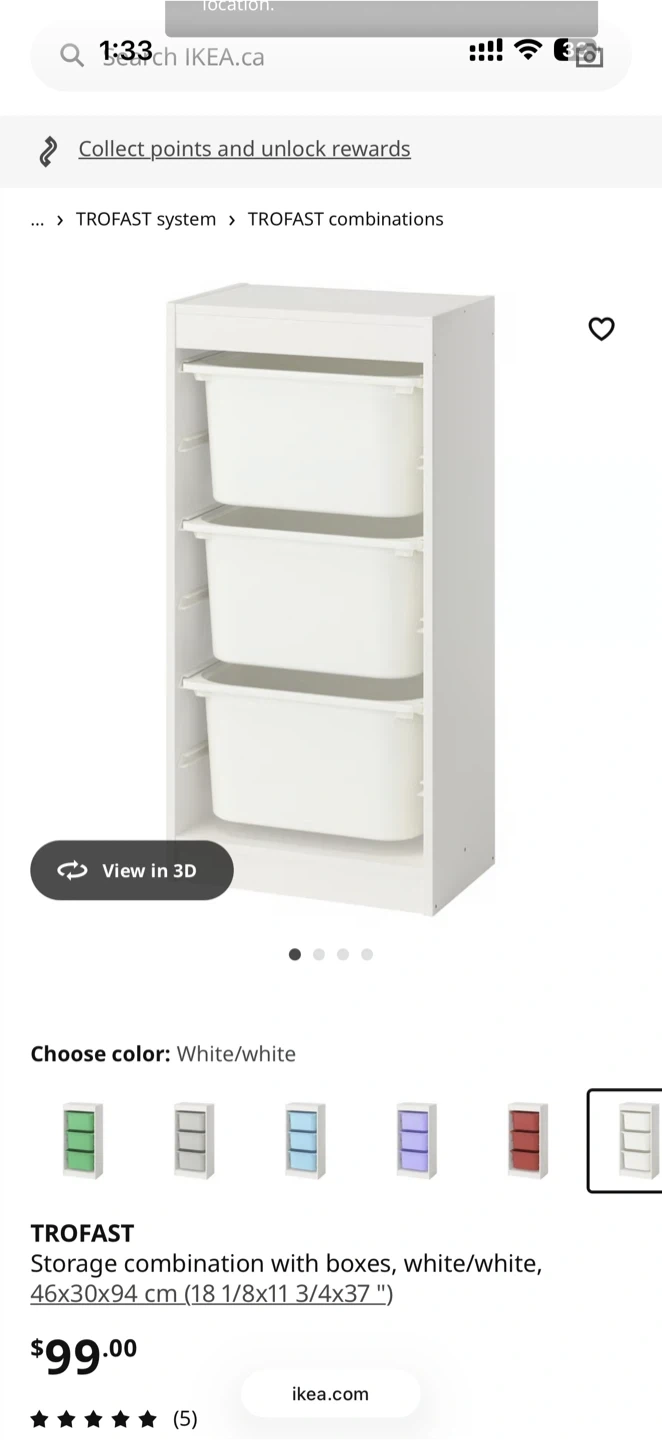Choose the red boxes color option
The width and height of the screenshot is (662, 1440).
(527, 1141)
